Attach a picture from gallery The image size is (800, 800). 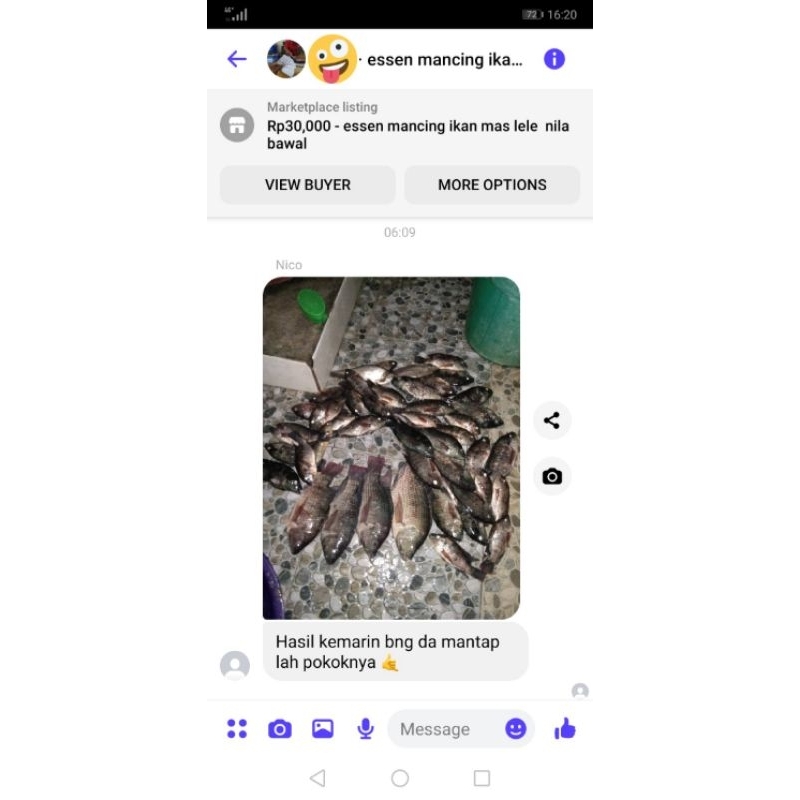(322, 729)
